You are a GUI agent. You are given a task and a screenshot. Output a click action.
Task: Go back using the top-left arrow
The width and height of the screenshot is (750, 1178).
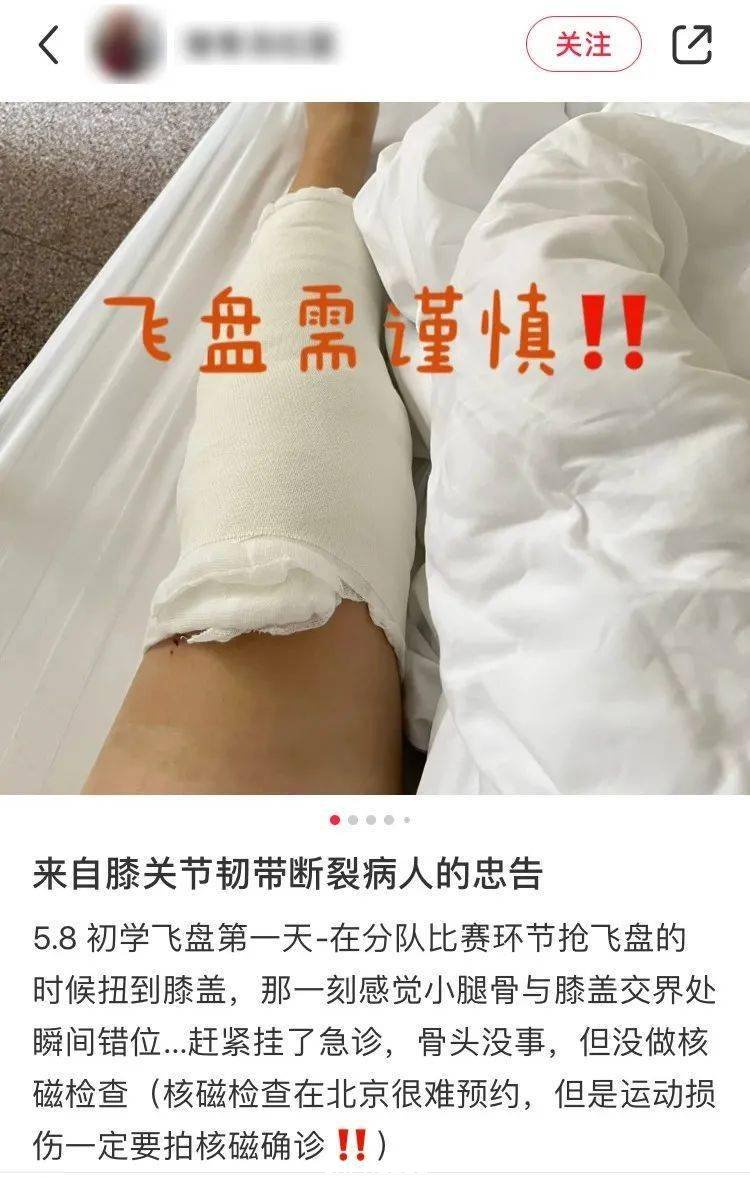pos(48,45)
